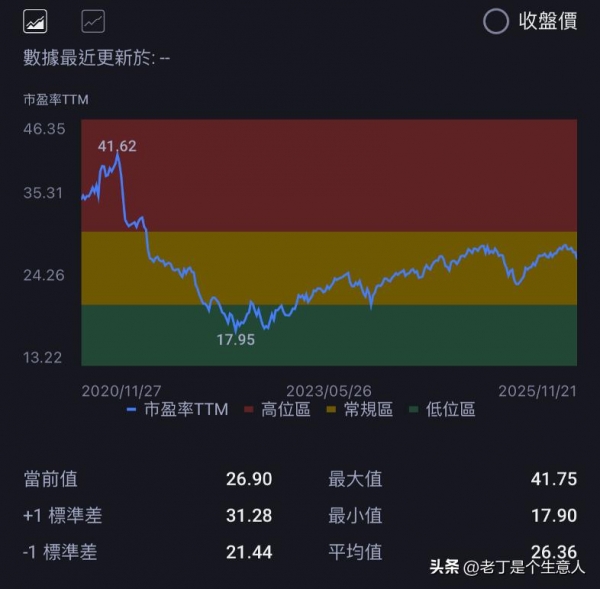The height and width of the screenshot is (589, 600).
Task: Switch to the plain line chart view
Action: click(93, 20)
